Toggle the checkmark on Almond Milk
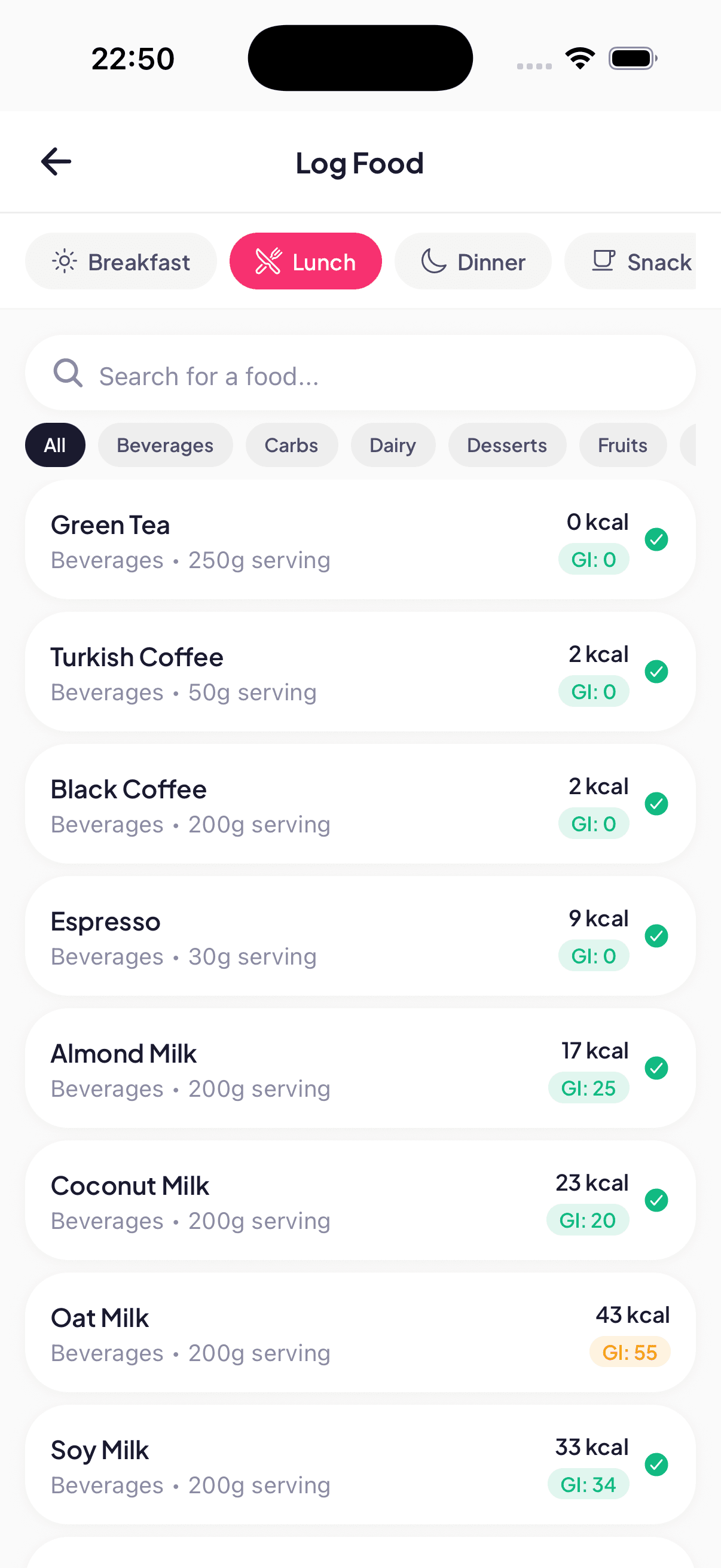The width and height of the screenshot is (721, 1568). (x=656, y=1068)
